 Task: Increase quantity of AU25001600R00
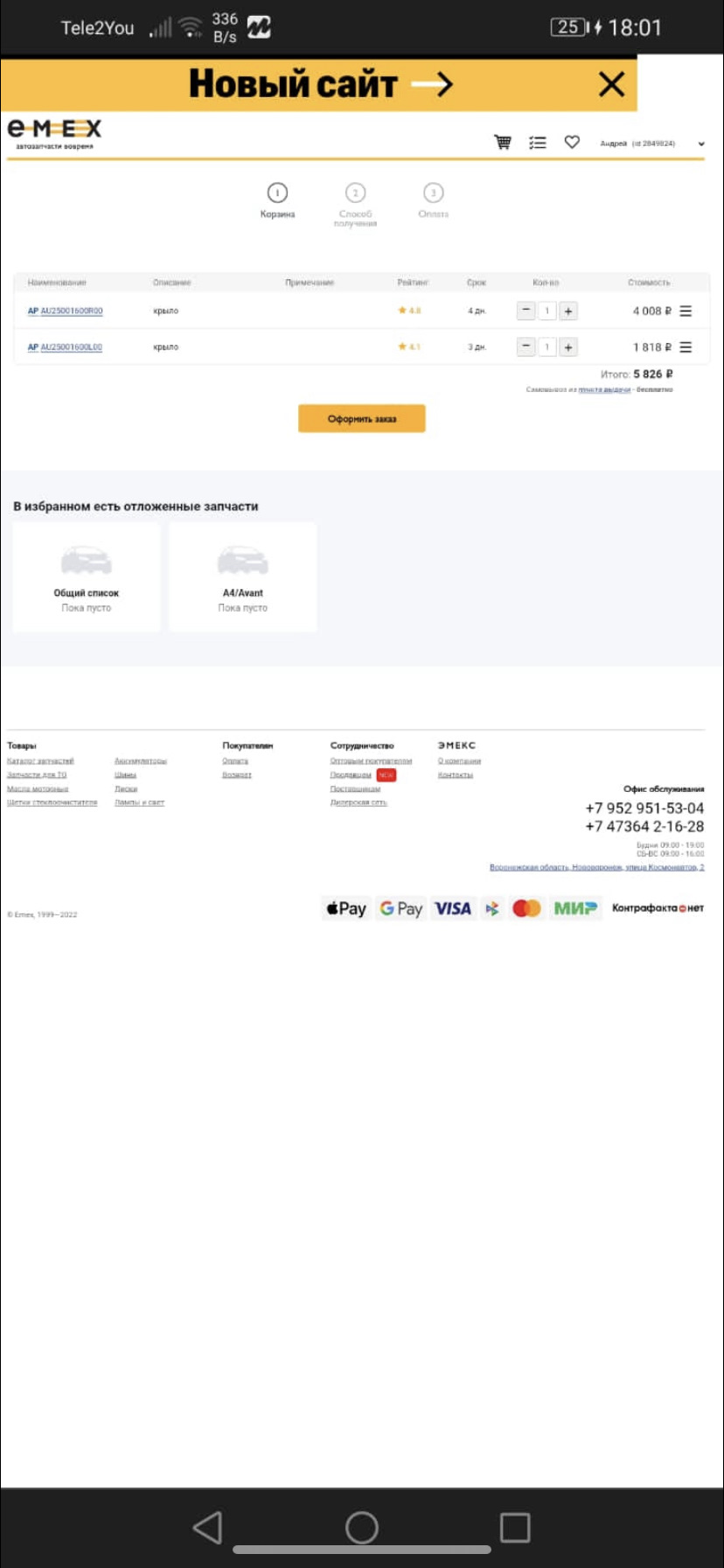pos(568,311)
